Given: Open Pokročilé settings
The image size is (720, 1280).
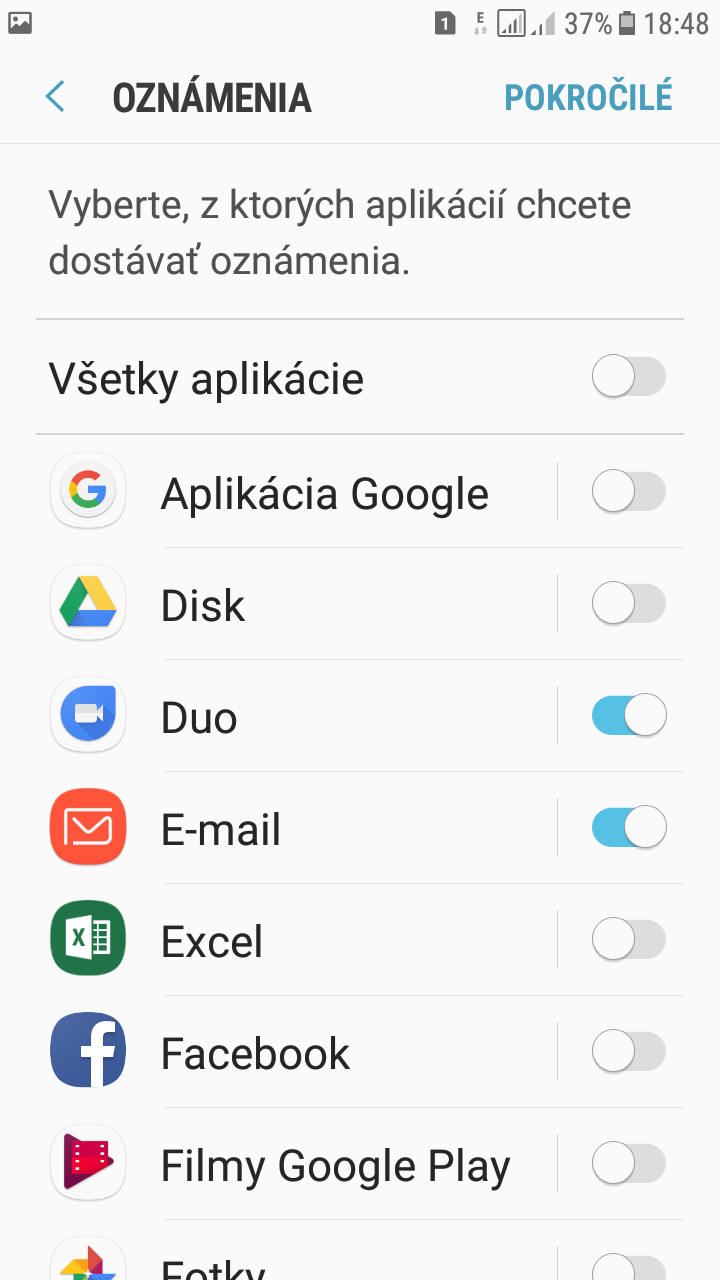Looking at the screenshot, I should pyautogui.click(x=588, y=98).
